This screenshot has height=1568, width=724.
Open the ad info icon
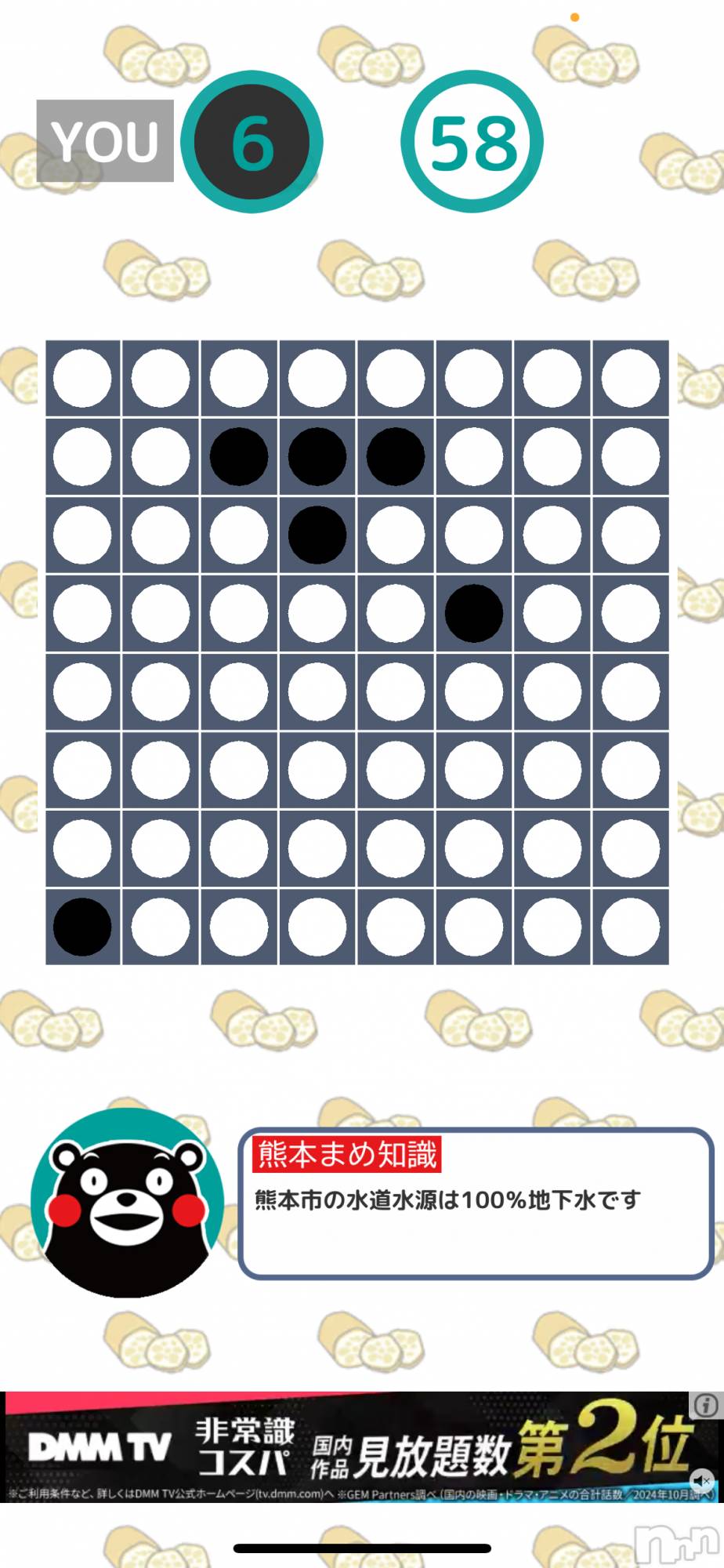pos(705,1406)
